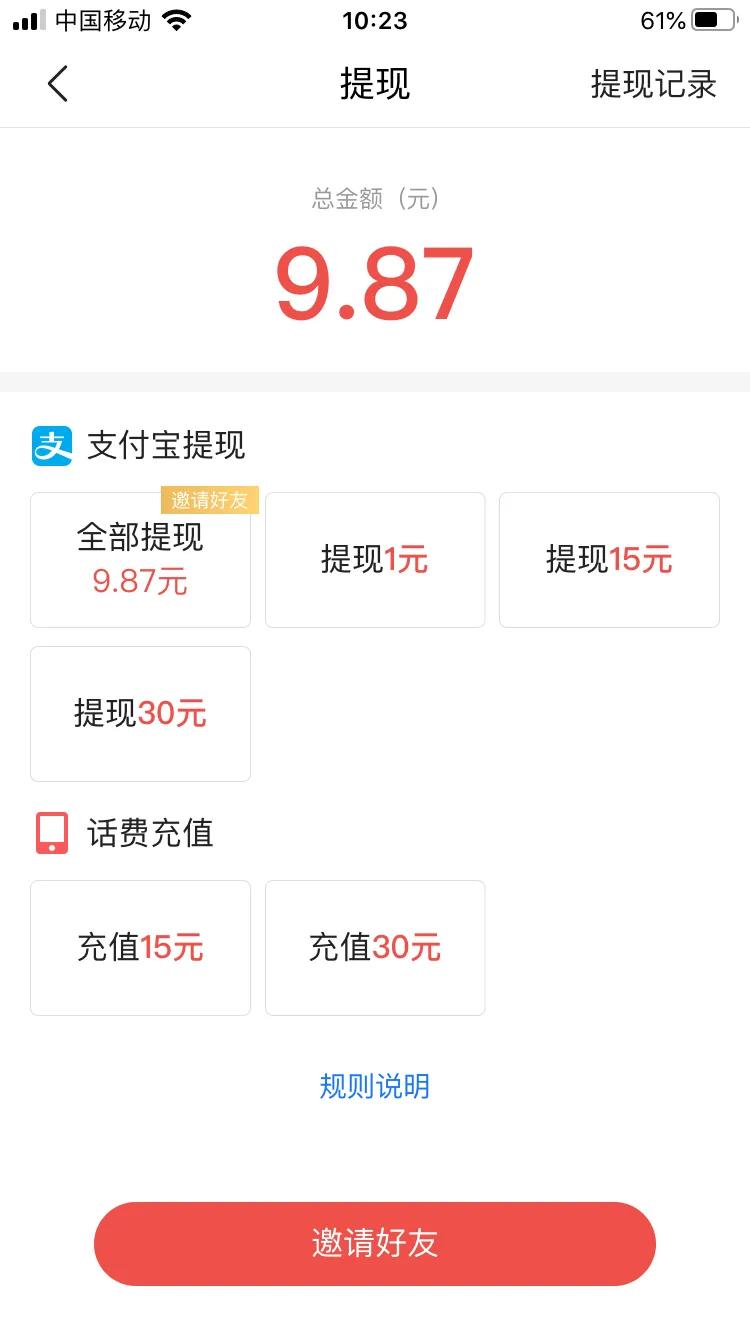The width and height of the screenshot is (750, 1334).
Task: Tap the 9.87 balance amount
Action: coord(375,283)
